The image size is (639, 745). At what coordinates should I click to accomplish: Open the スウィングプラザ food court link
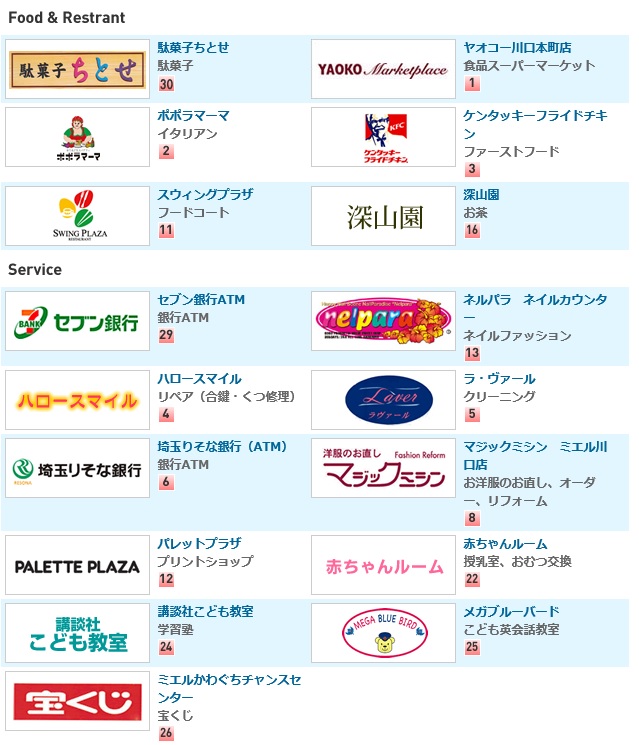205,195
